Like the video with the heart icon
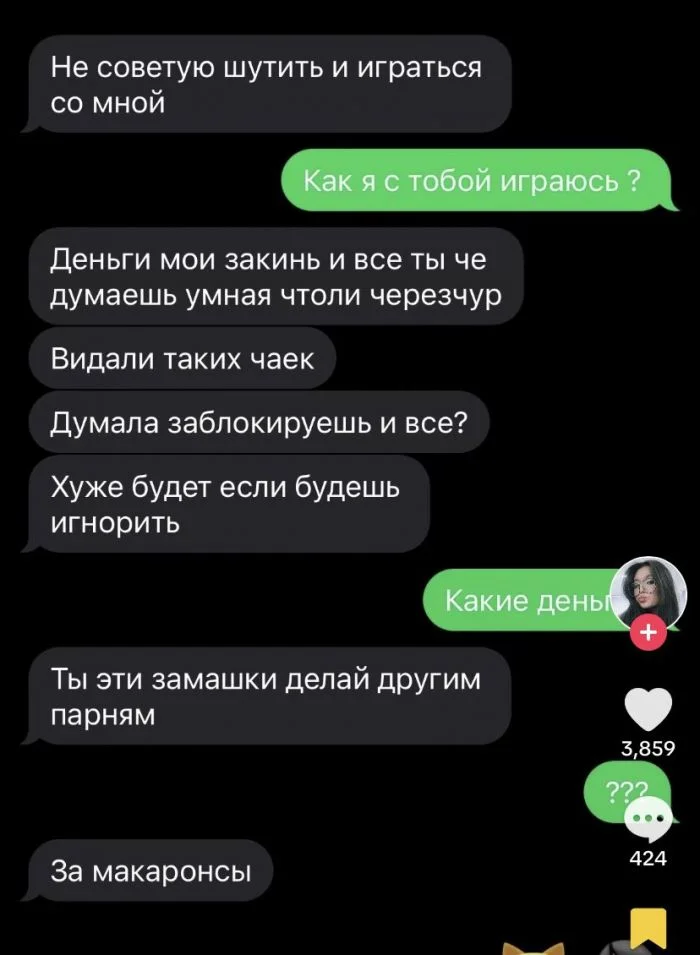The width and height of the screenshot is (700, 955). coord(648,711)
